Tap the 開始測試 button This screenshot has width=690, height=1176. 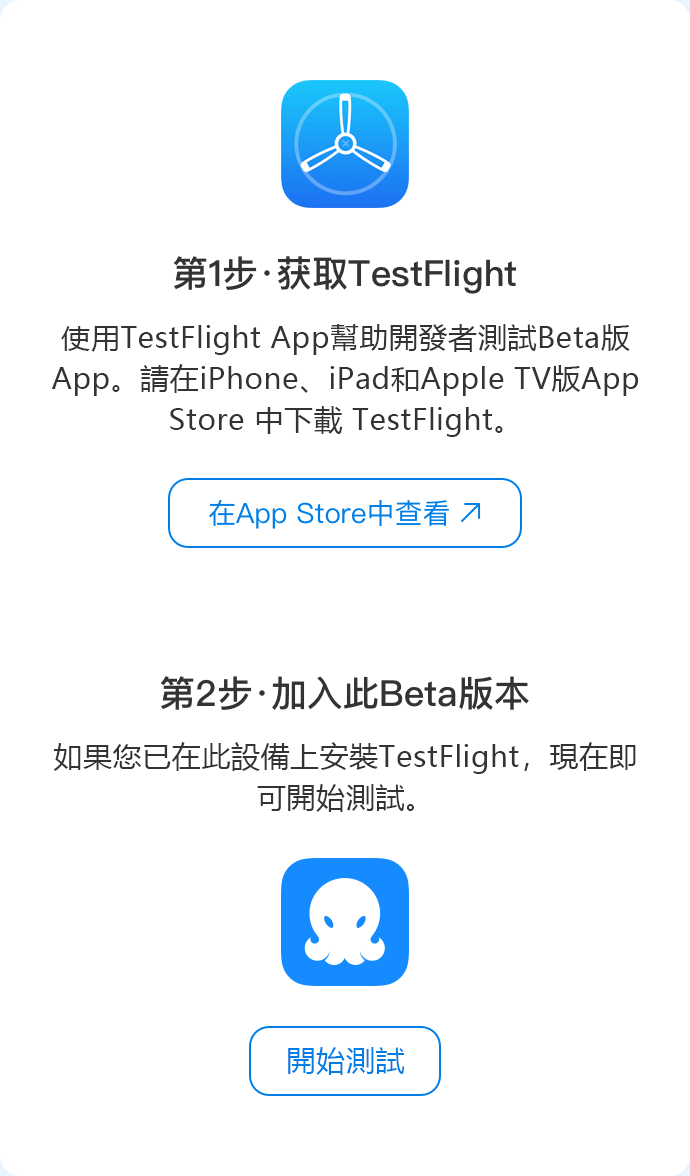pos(345,1061)
